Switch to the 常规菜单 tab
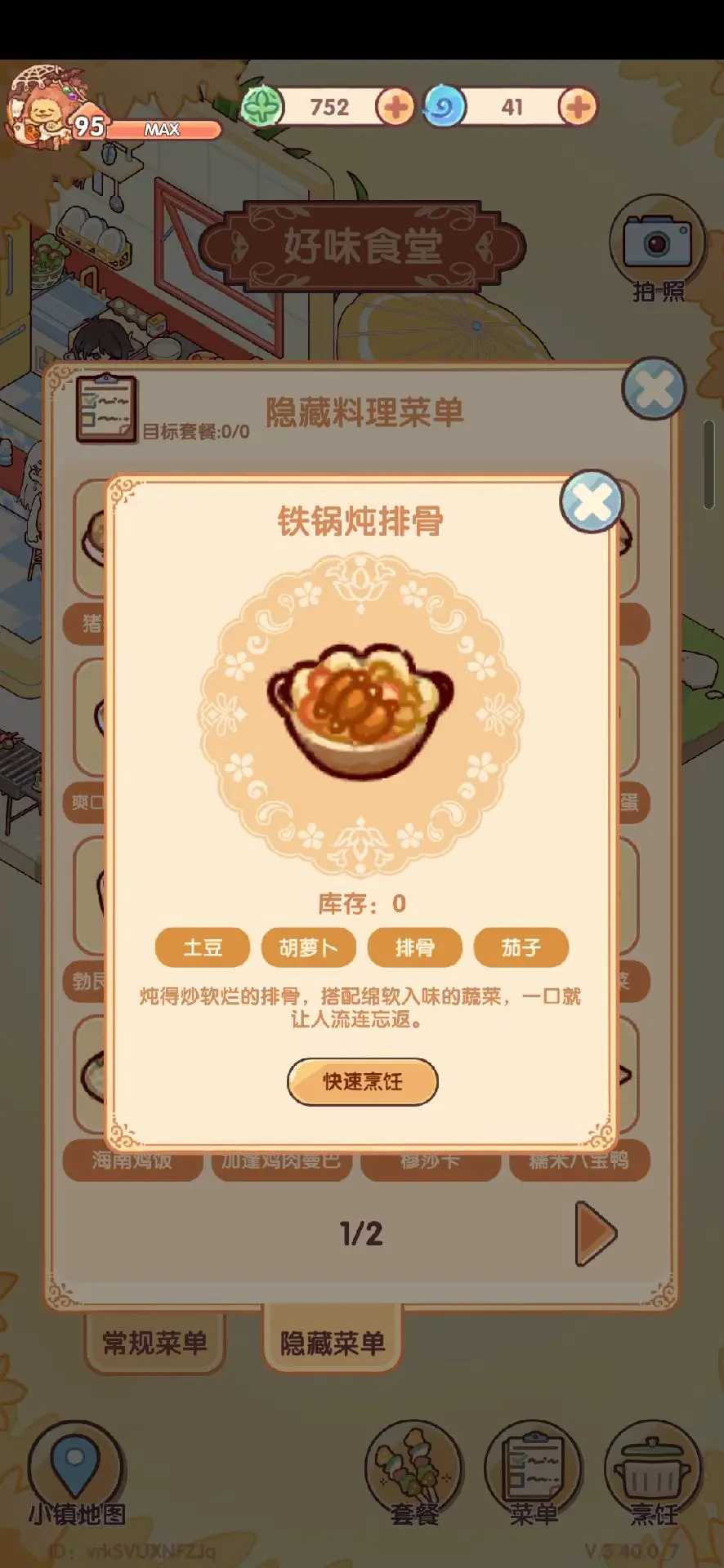The image size is (724, 1568). tap(154, 1343)
